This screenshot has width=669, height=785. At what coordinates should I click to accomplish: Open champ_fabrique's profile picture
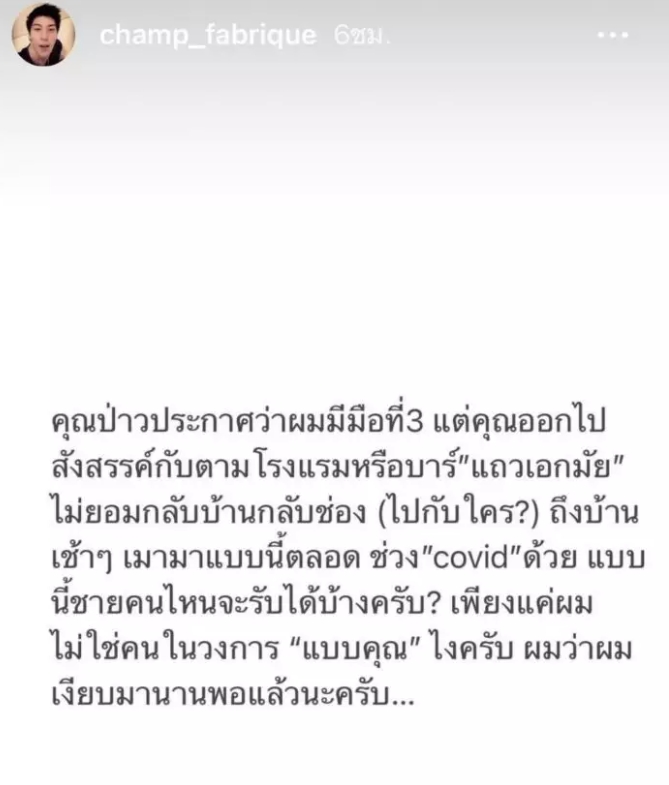(43, 35)
